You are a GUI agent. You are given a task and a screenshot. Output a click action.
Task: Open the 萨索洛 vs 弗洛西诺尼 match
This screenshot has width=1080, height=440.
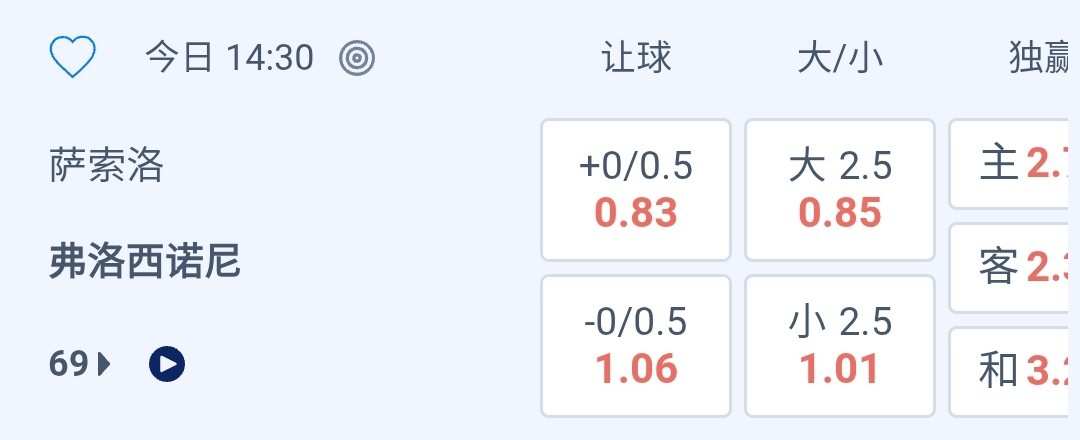tap(145, 215)
